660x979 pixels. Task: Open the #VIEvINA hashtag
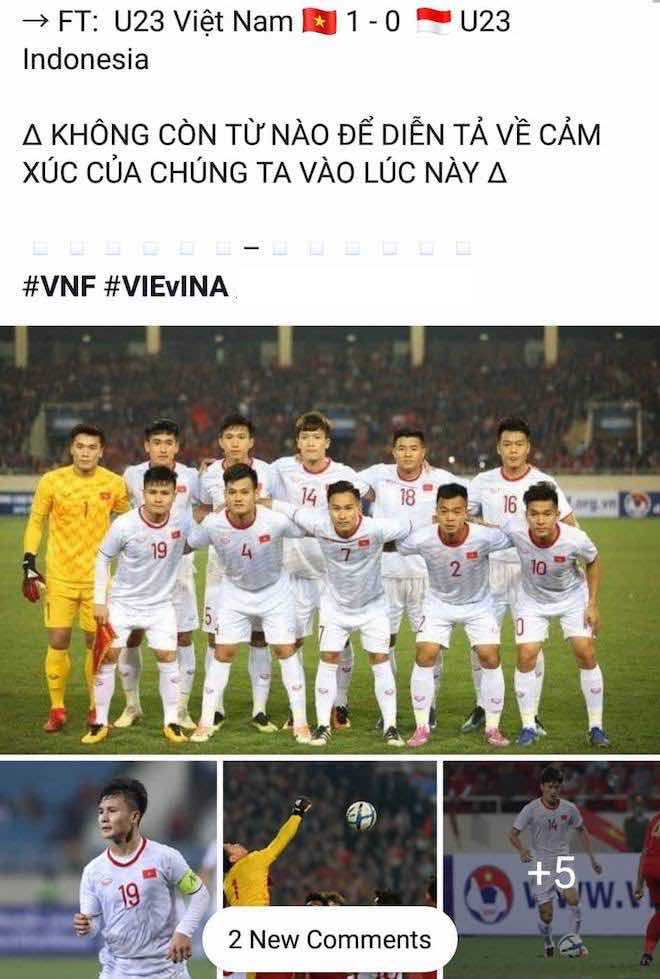click(166, 287)
